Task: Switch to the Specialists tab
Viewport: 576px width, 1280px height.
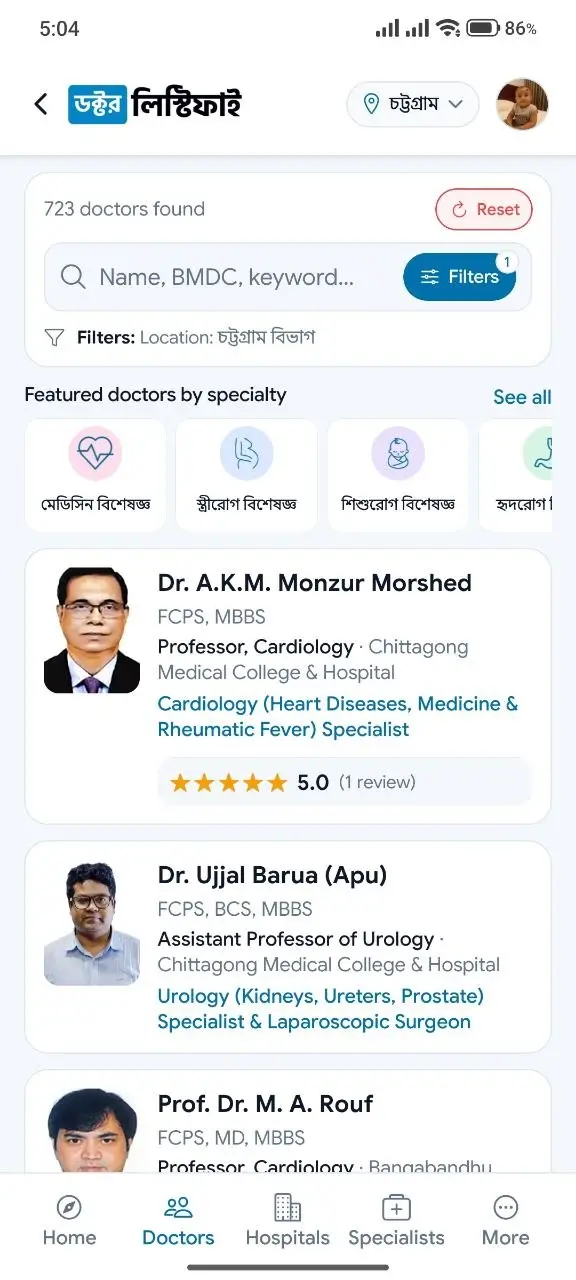Action: point(396,1221)
